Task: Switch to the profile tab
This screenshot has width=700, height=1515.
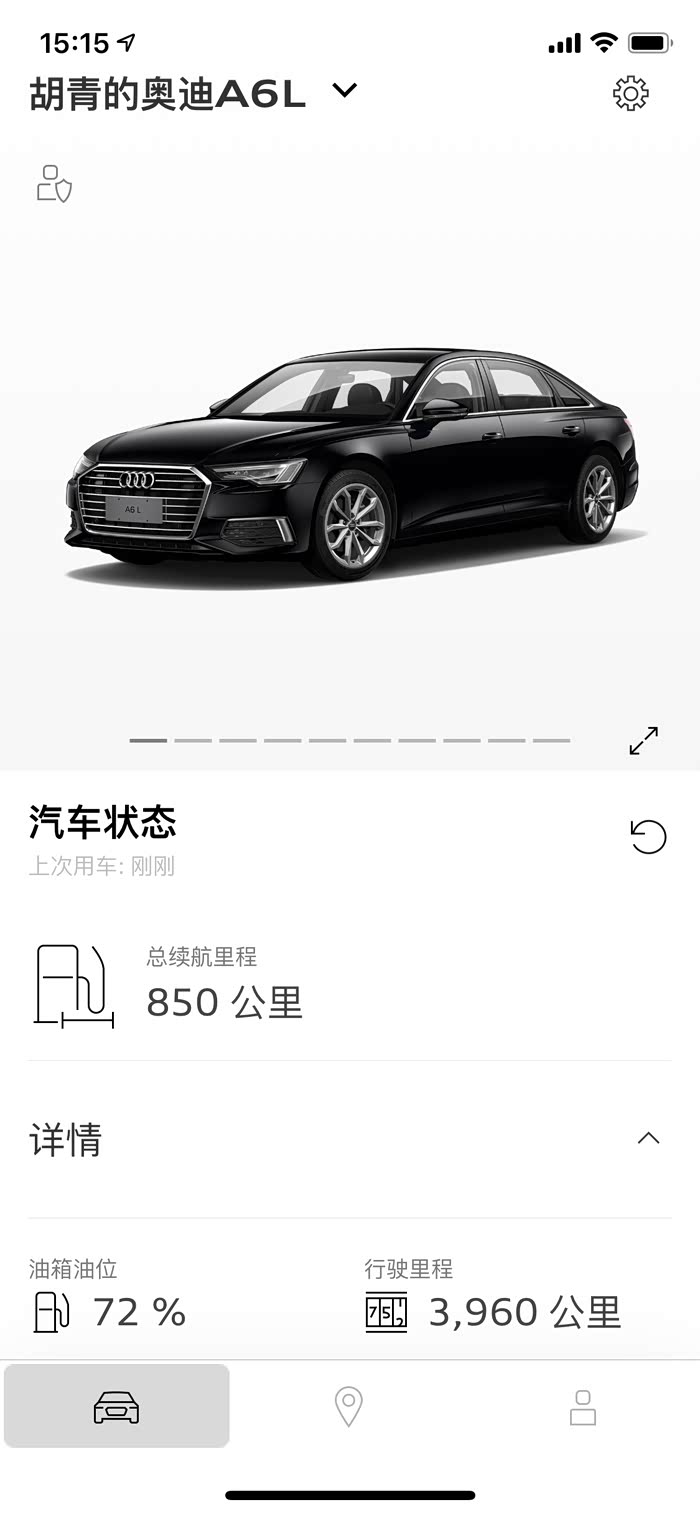Action: (582, 1406)
